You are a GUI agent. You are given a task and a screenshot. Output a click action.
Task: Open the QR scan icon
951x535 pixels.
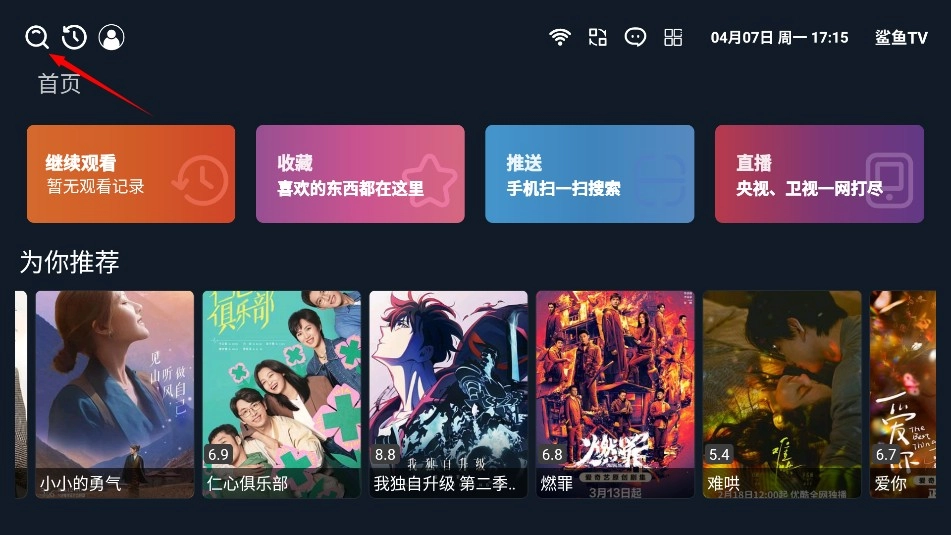point(598,38)
